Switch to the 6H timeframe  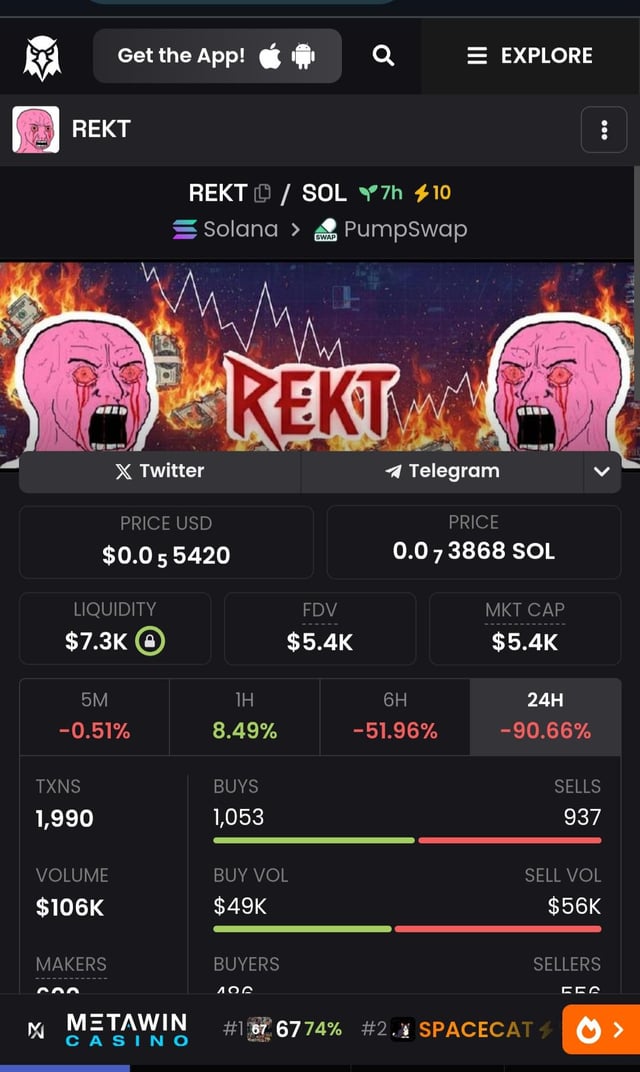[x=394, y=716]
